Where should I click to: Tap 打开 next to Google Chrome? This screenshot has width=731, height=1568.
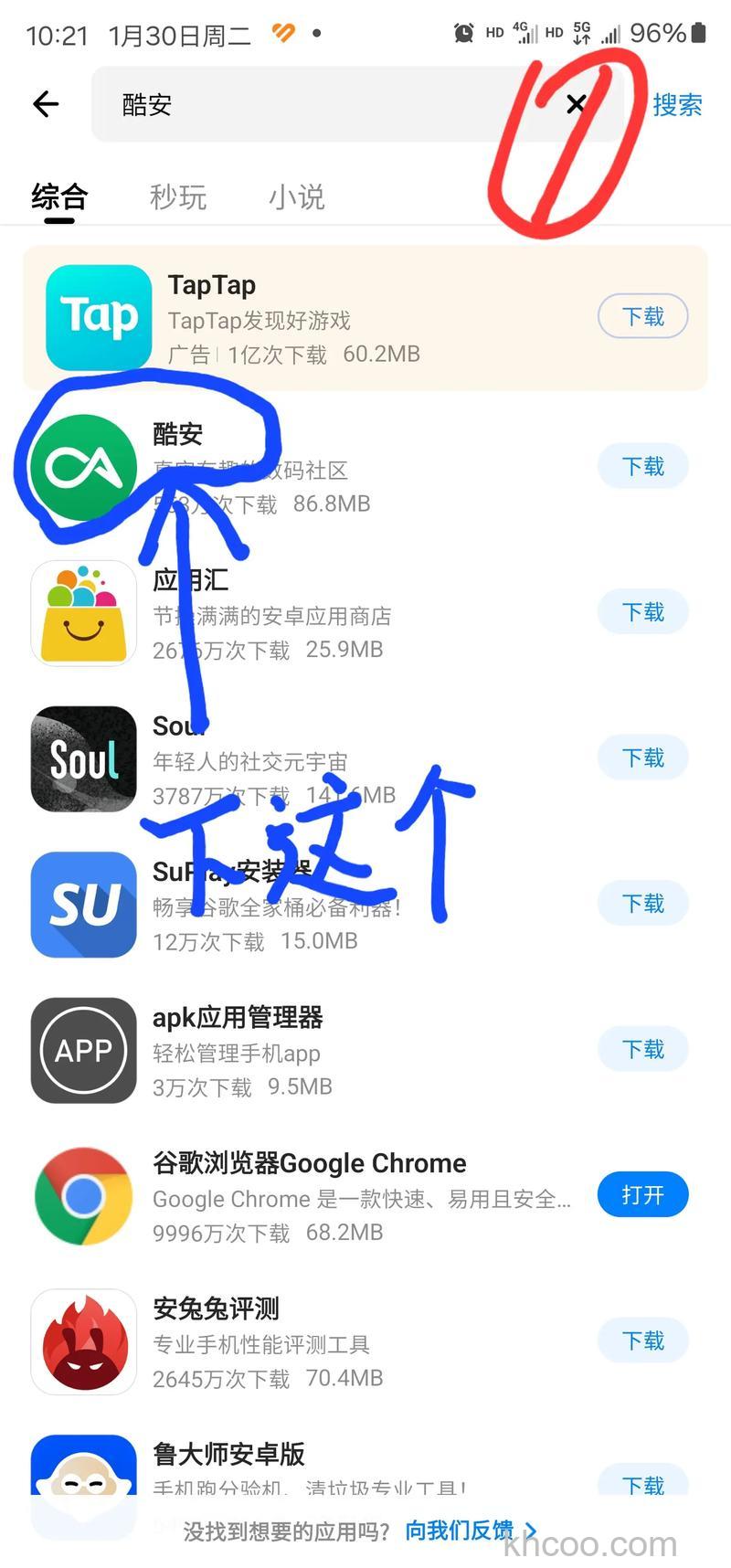click(x=642, y=1194)
